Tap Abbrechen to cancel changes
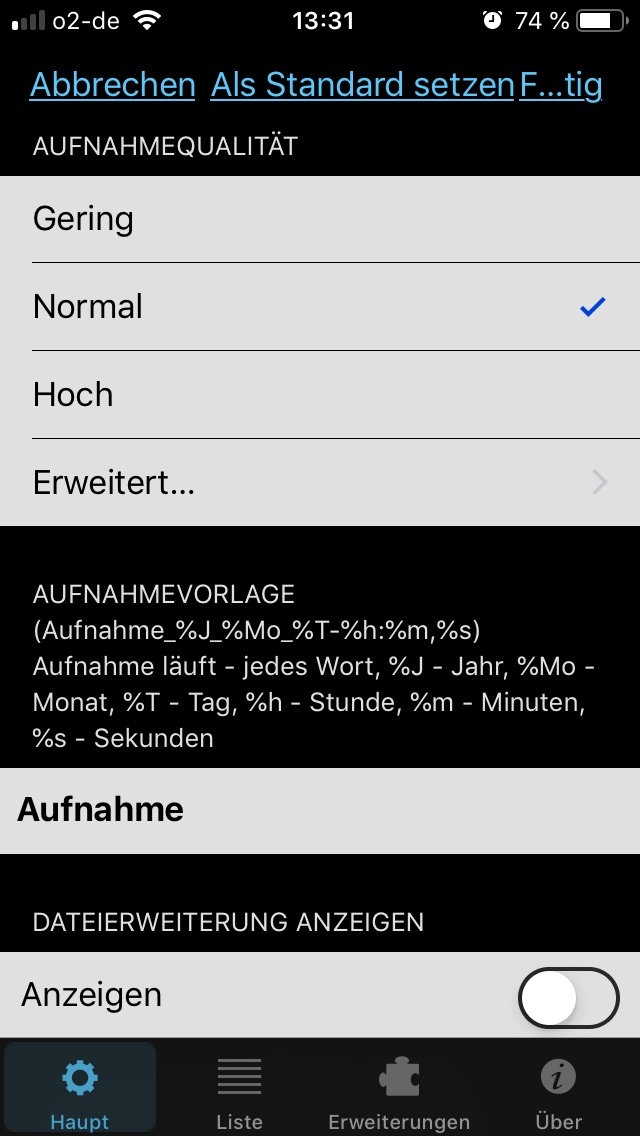The image size is (640, 1136). (x=112, y=85)
